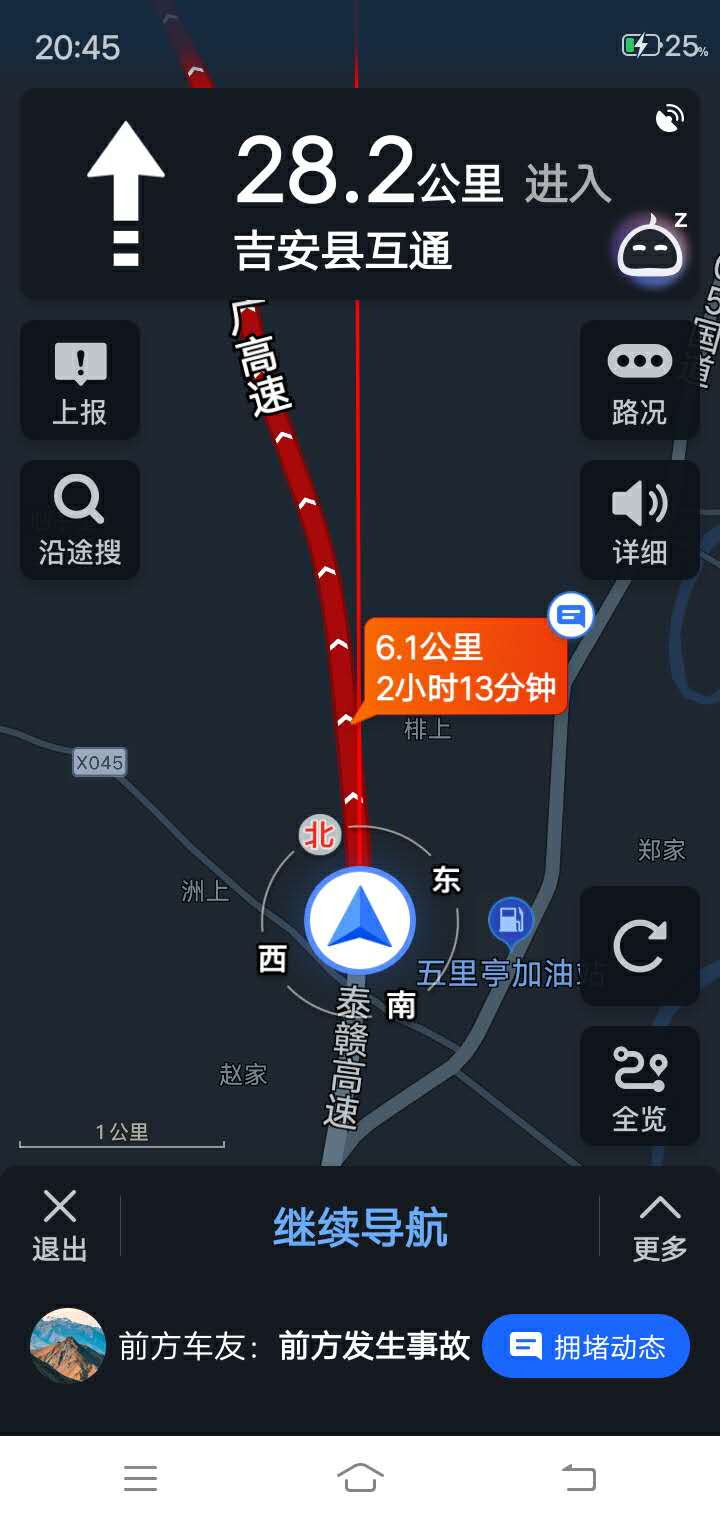Toggle the 详细 voice broadcast setting
The image size is (720, 1520).
[639, 520]
